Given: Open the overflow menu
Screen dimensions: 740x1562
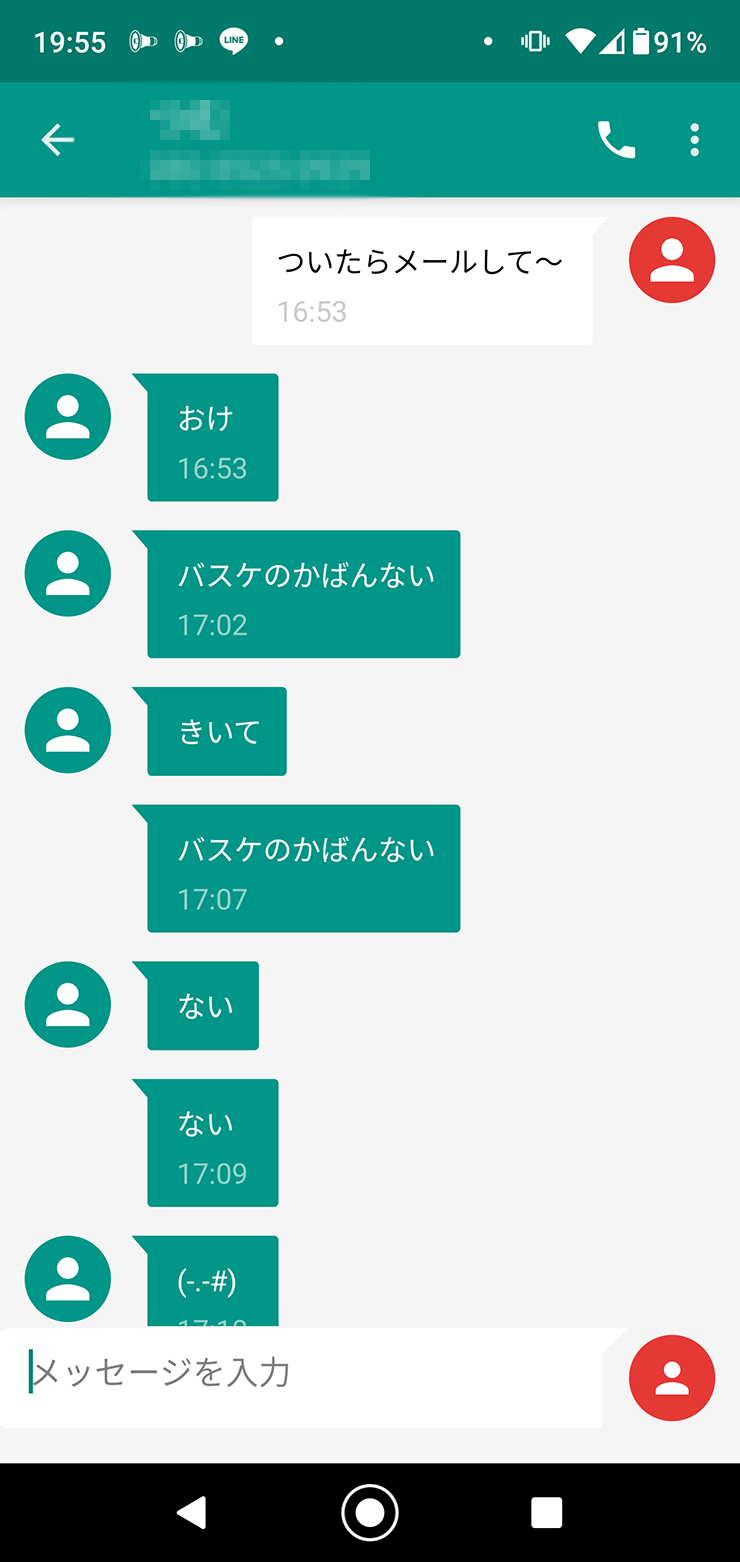Looking at the screenshot, I should [x=694, y=140].
